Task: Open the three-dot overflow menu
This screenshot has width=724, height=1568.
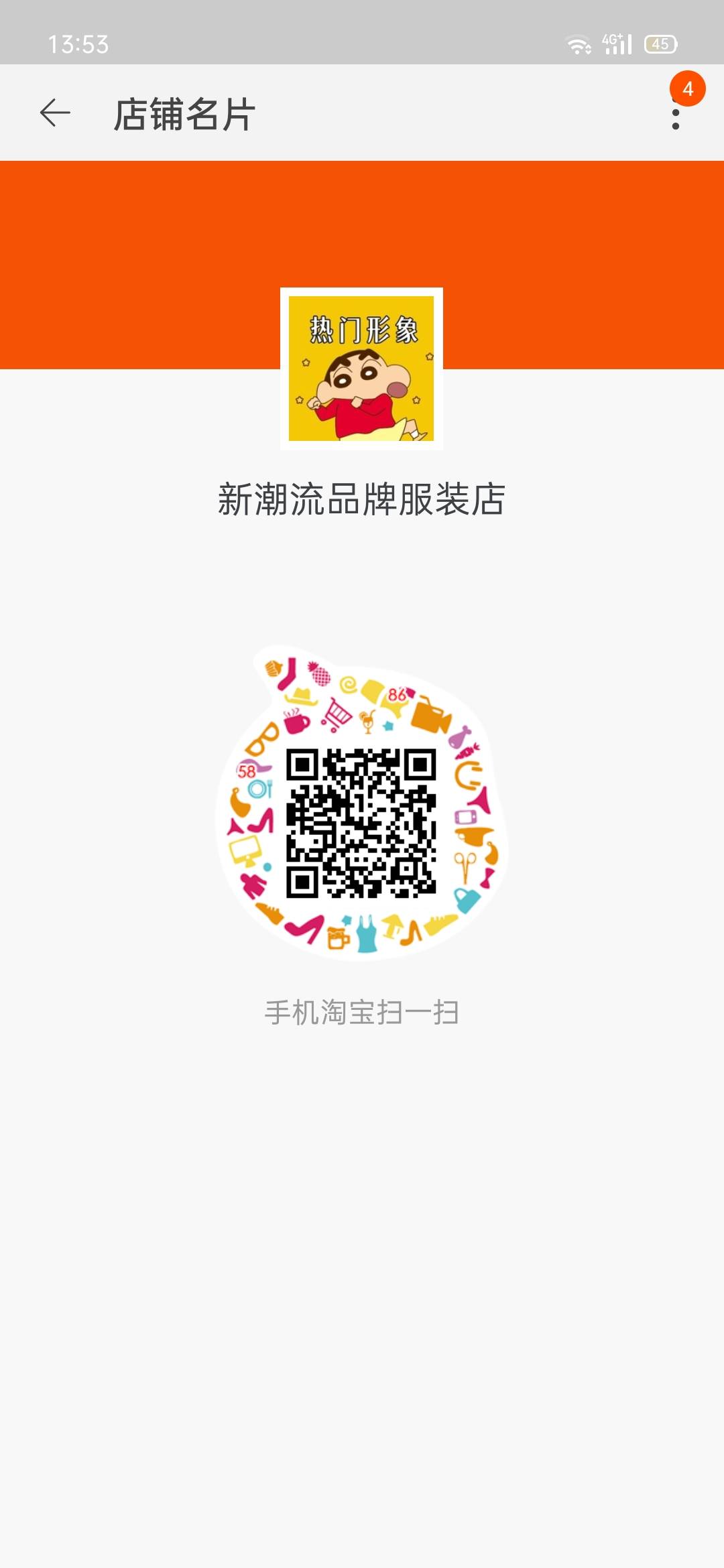Action: point(676,115)
